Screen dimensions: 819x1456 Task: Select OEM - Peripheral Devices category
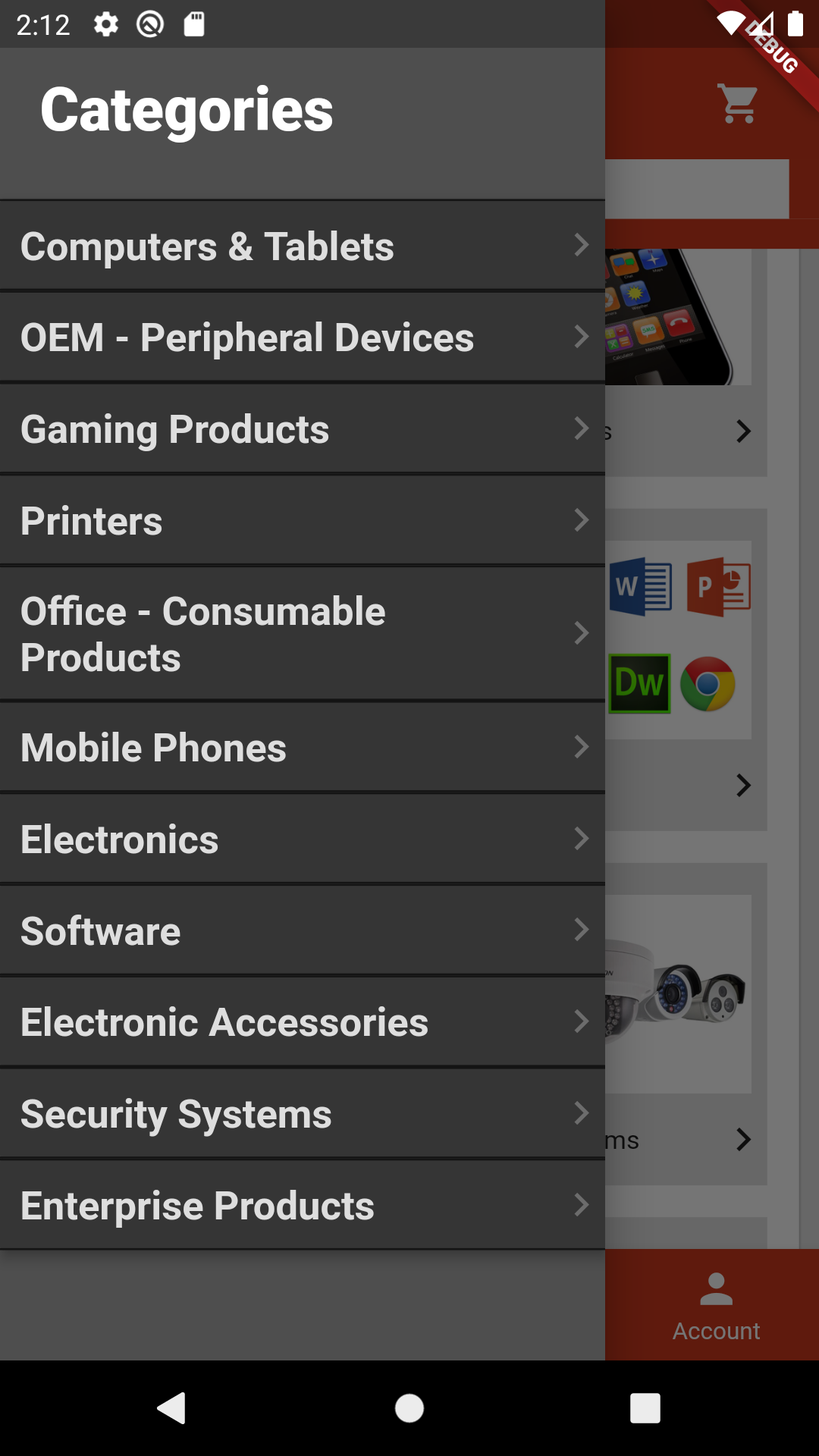[302, 337]
